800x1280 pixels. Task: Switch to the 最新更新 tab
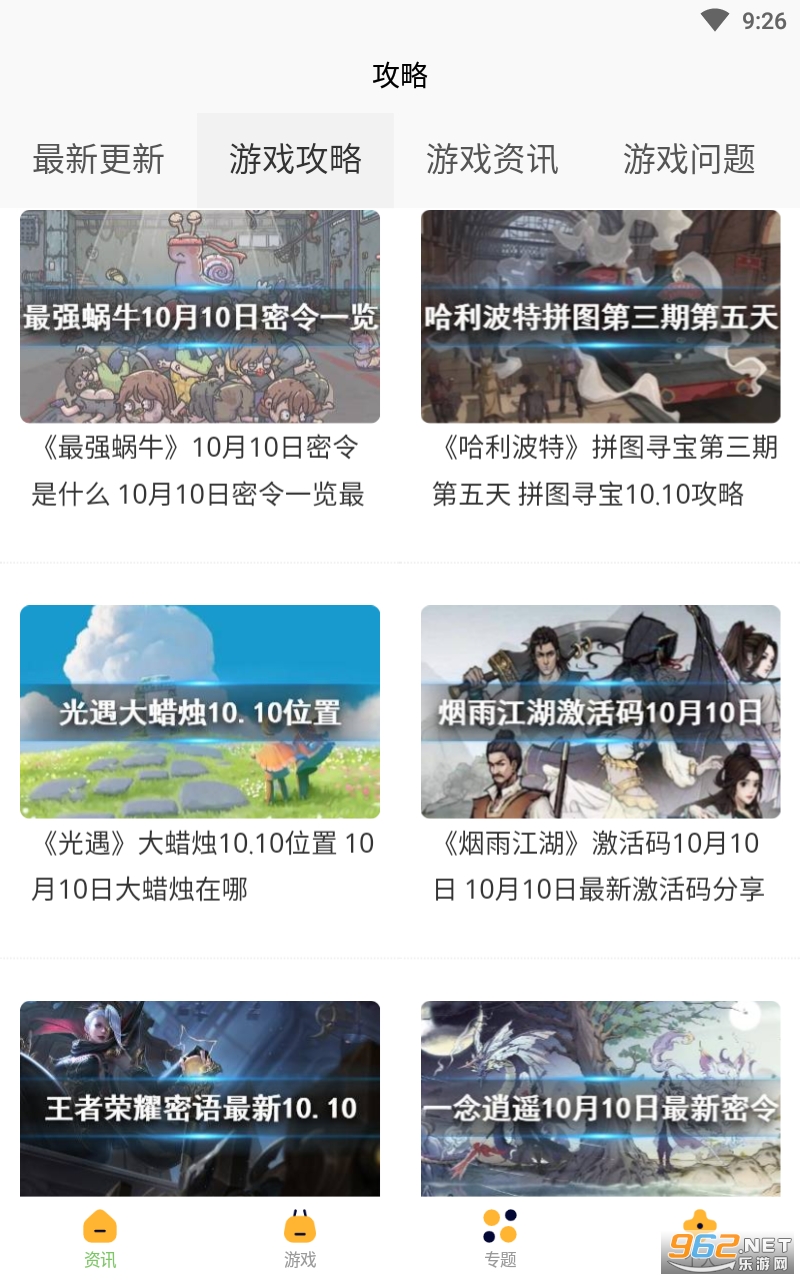(98, 160)
